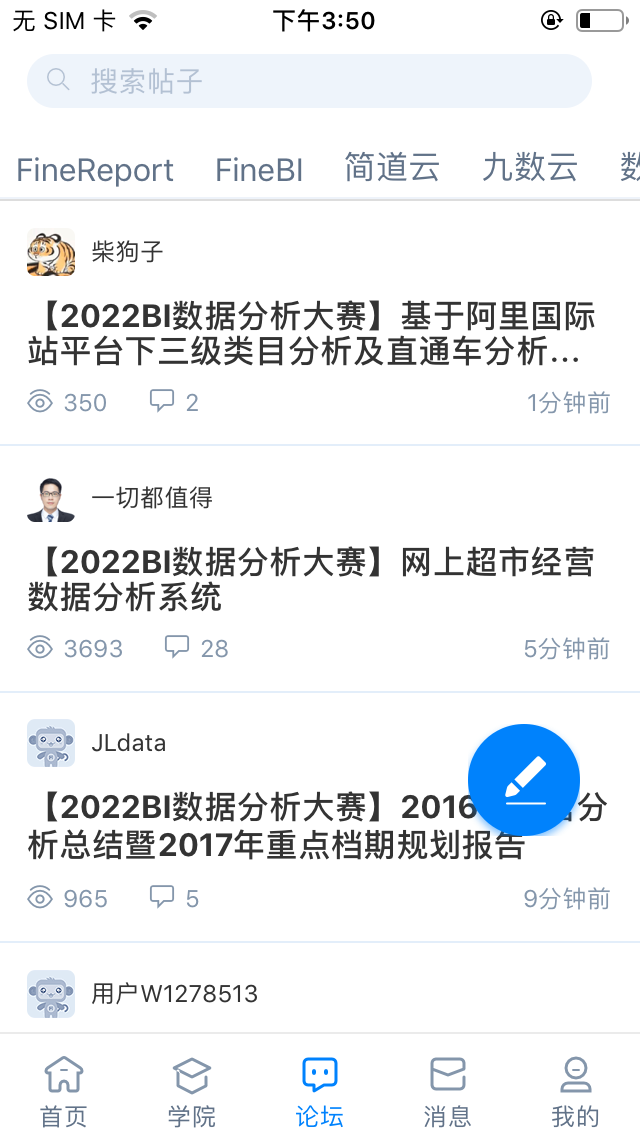Switch to the 九数云 tab

[530, 169]
